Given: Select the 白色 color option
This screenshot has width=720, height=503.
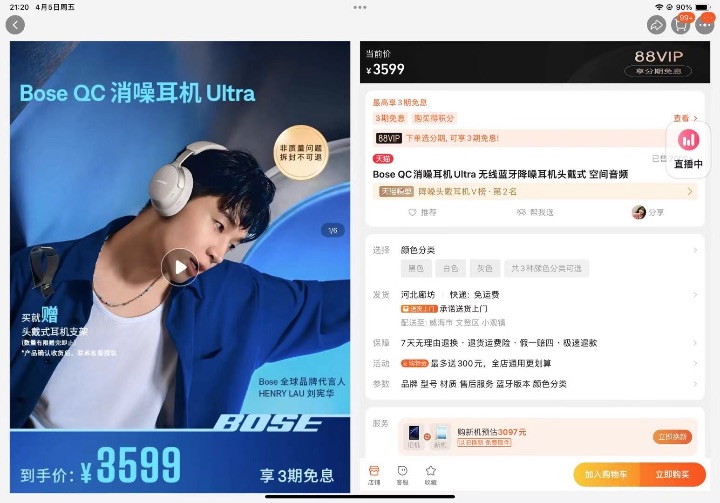Looking at the screenshot, I should [450, 268].
